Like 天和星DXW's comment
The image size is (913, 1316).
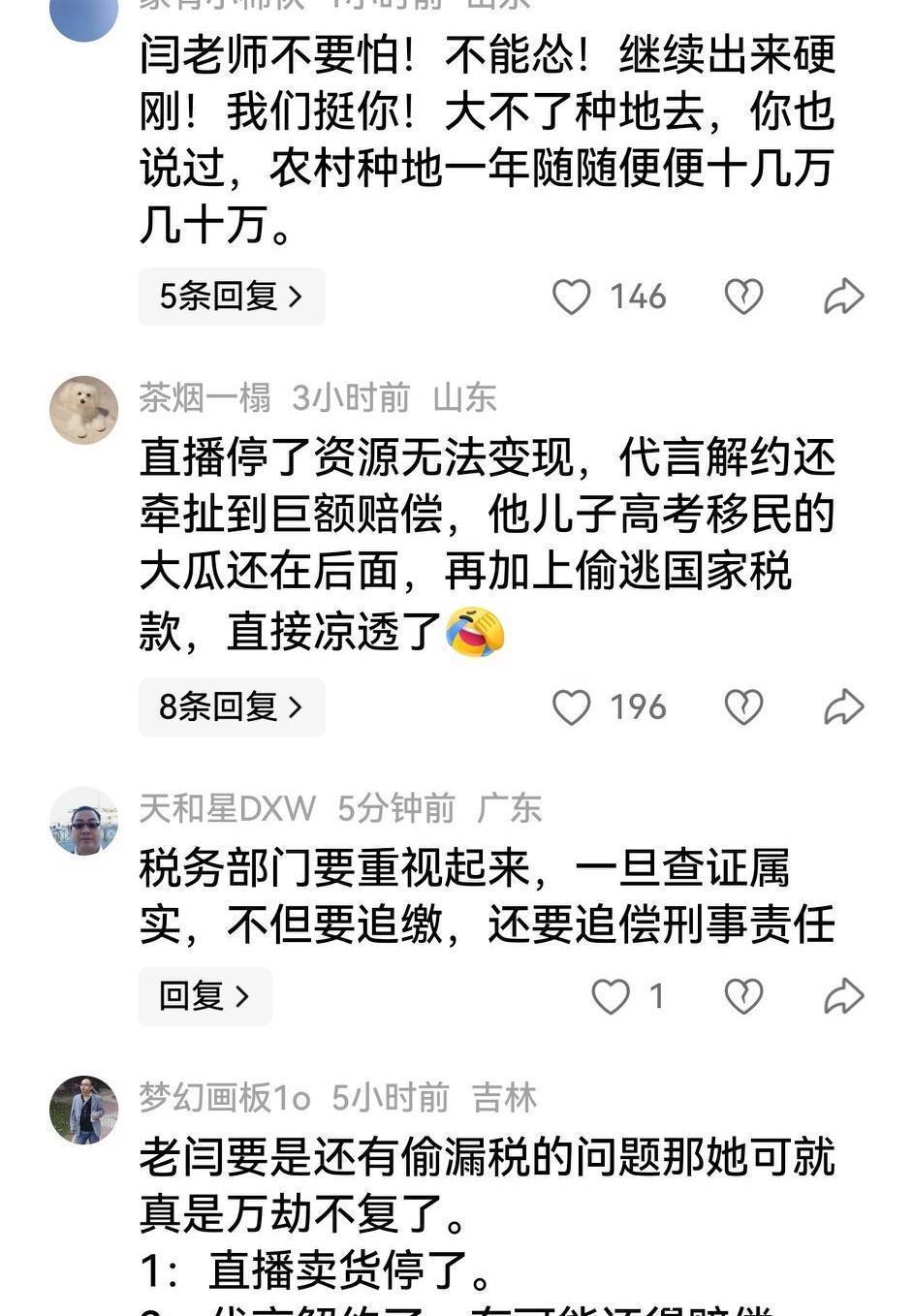tap(611, 996)
